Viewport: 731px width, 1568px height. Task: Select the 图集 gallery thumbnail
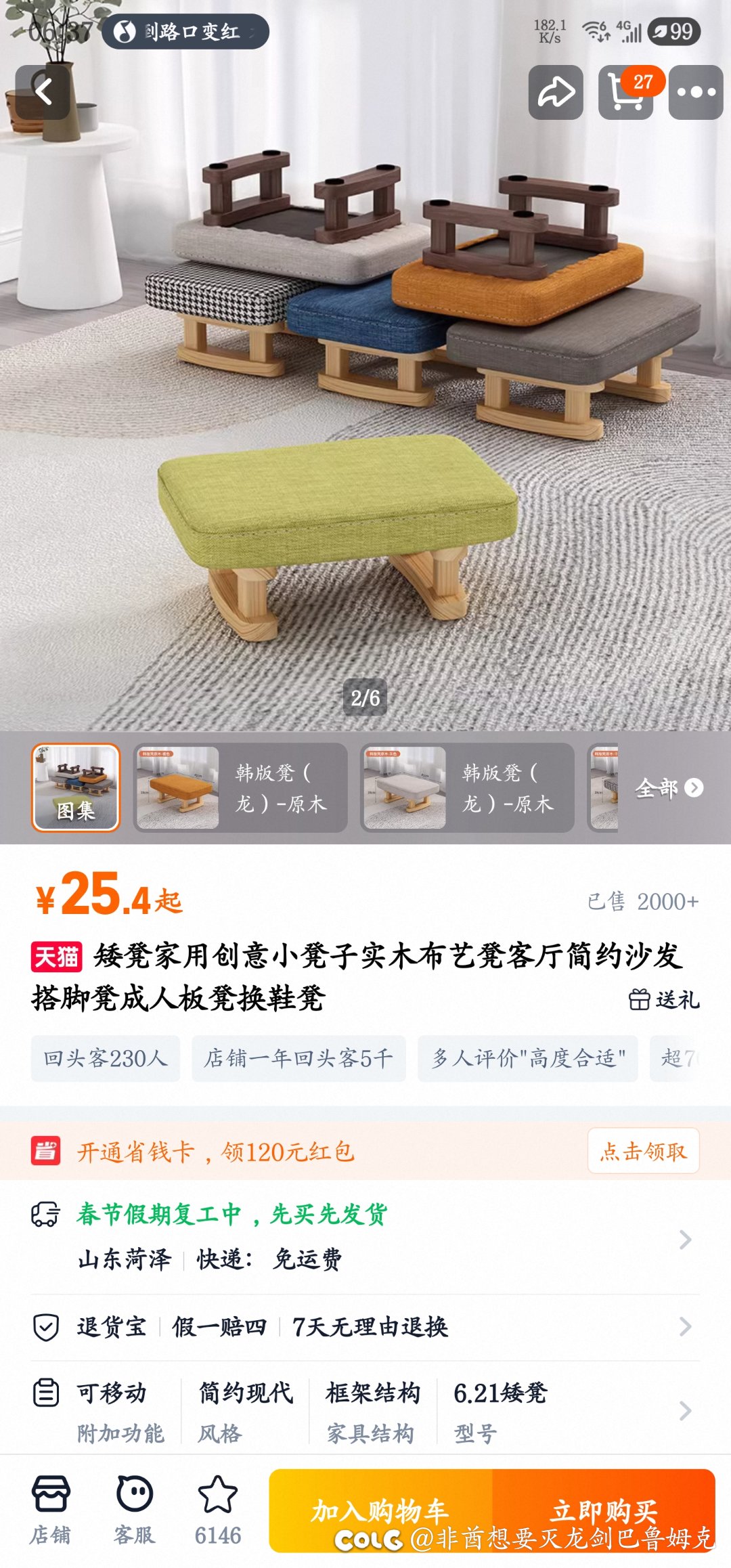click(76, 787)
